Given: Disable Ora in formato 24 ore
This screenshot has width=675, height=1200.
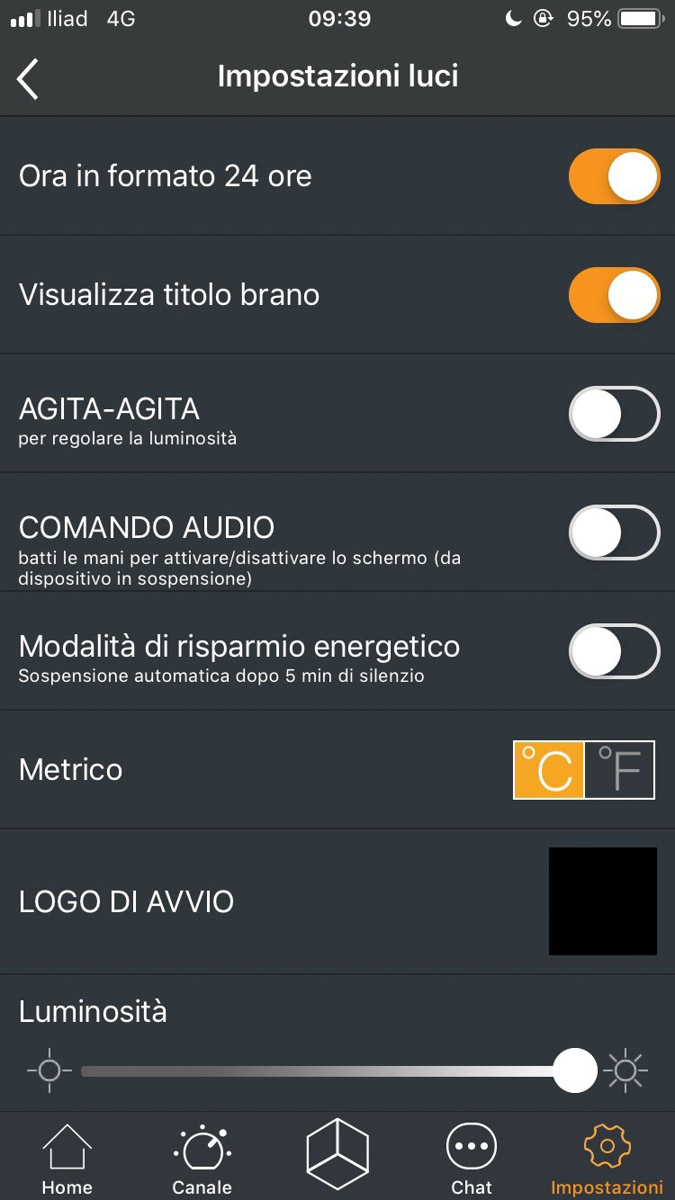Looking at the screenshot, I should pyautogui.click(x=614, y=177).
